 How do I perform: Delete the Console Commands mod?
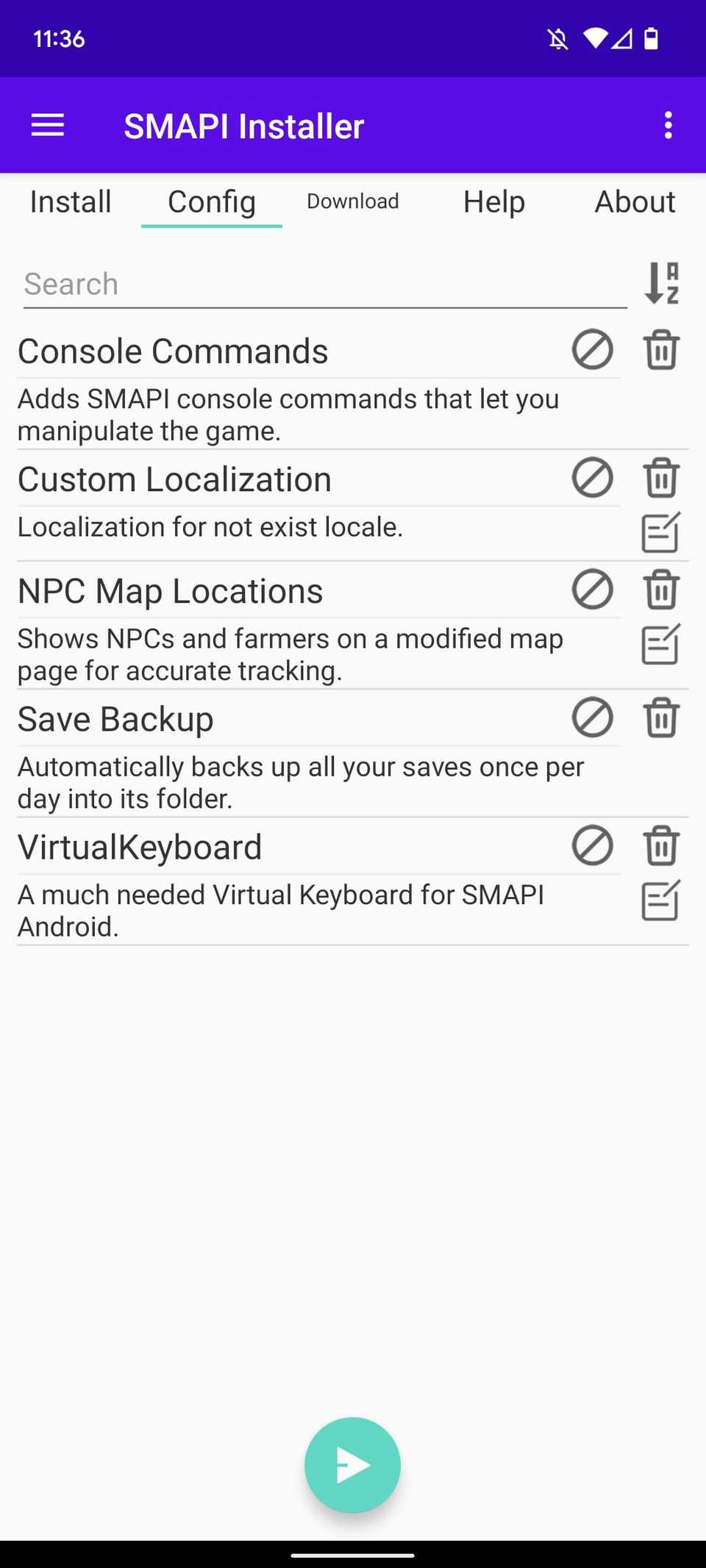pos(660,351)
